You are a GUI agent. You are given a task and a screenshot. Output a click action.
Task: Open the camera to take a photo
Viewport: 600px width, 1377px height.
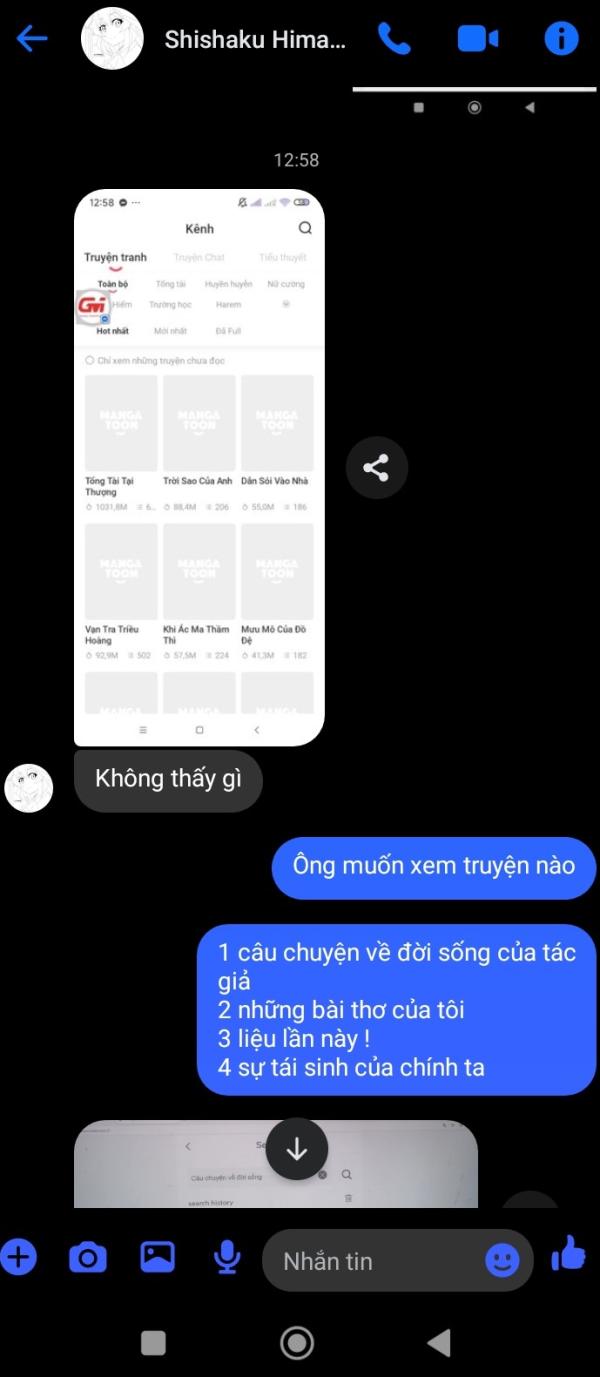click(87, 1257)
